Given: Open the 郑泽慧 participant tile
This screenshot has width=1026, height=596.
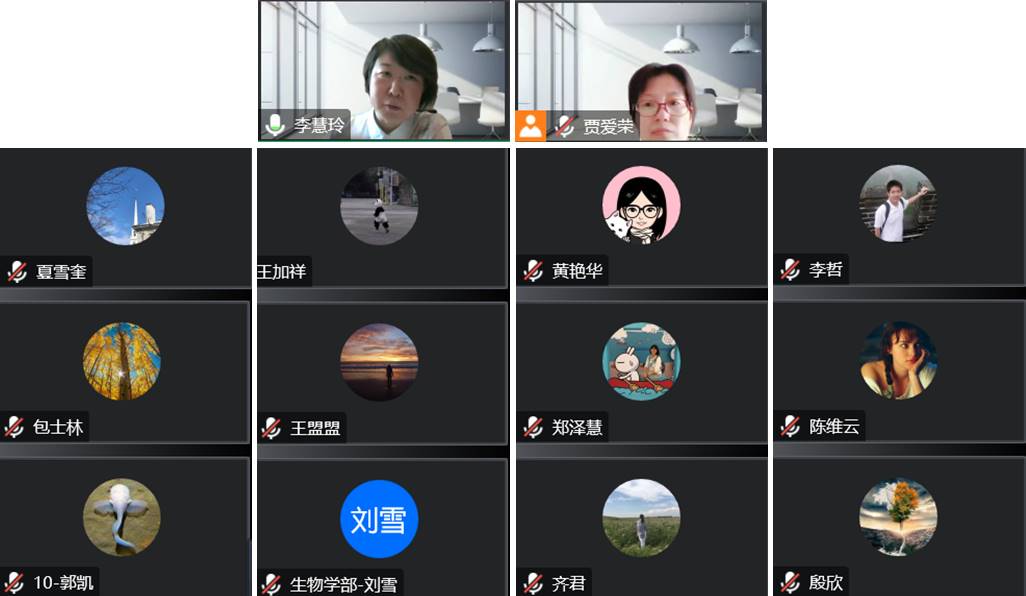Looking at the screenshot, I should 641,371.
